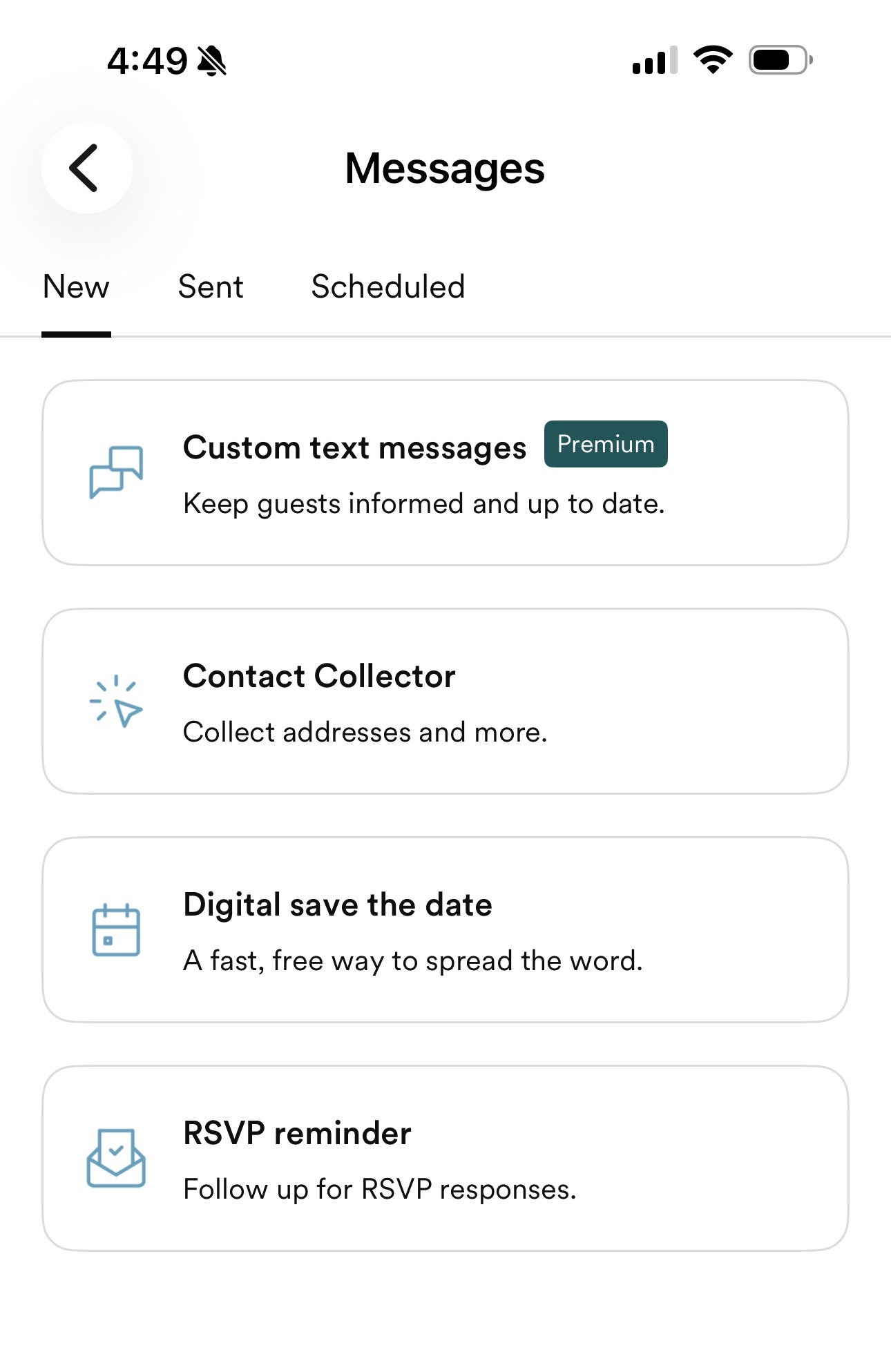This screenshot has width=891, height=1372.
Task: Select the New tab
Action: click(x=76, y=287)
